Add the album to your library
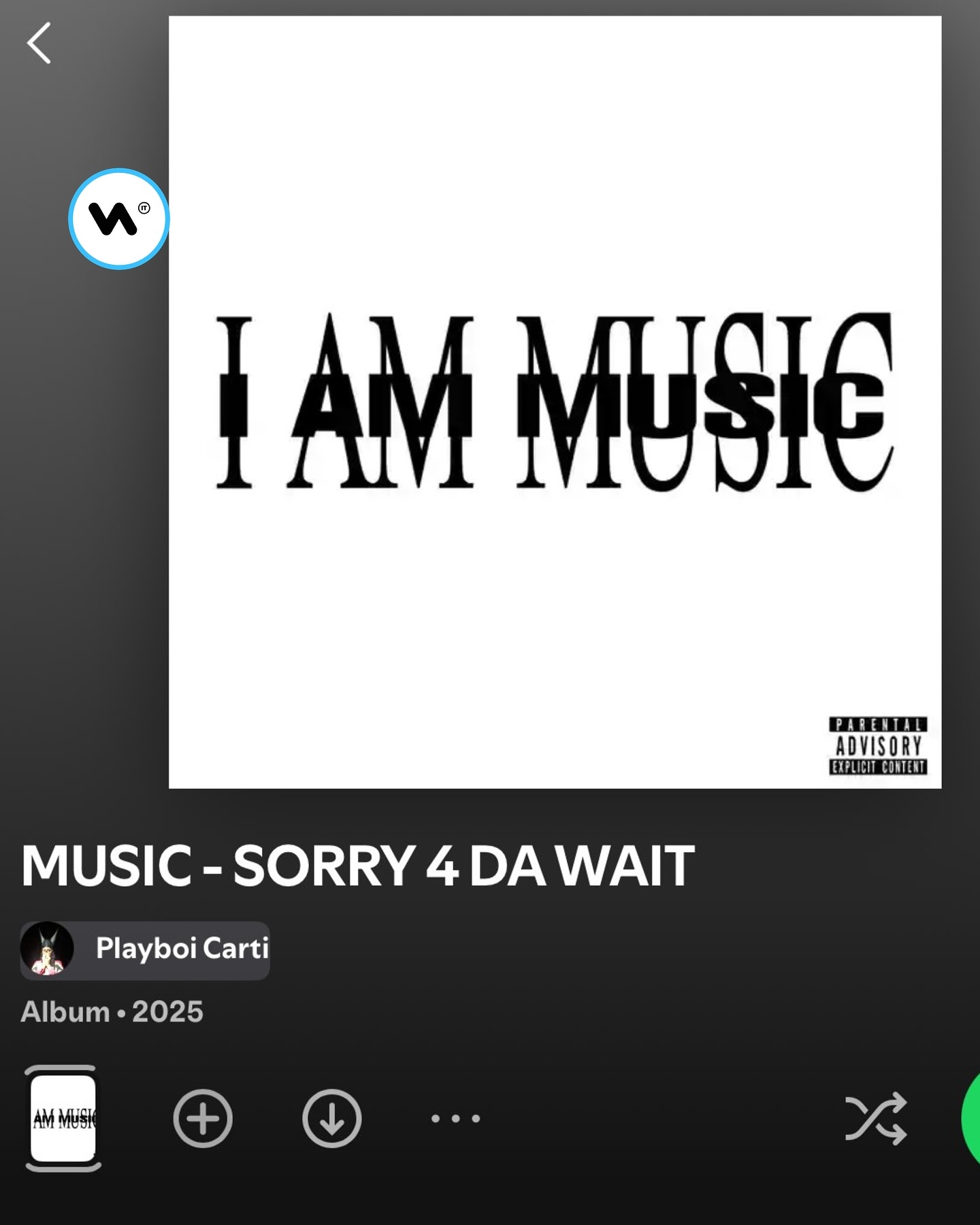The height and width of the screenshot is (1225, 980). pos(202,1118)
